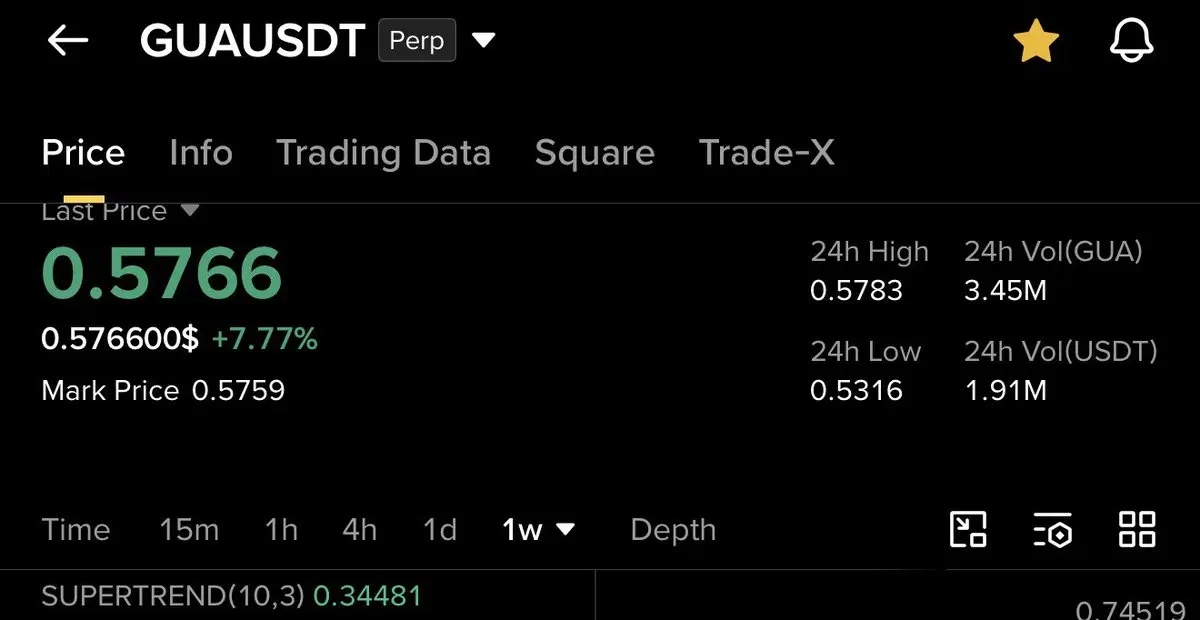The height and width of the screenshot is (620, 1200).
Task: Open the chart layout grid icon
Action: pos(1137,529)
